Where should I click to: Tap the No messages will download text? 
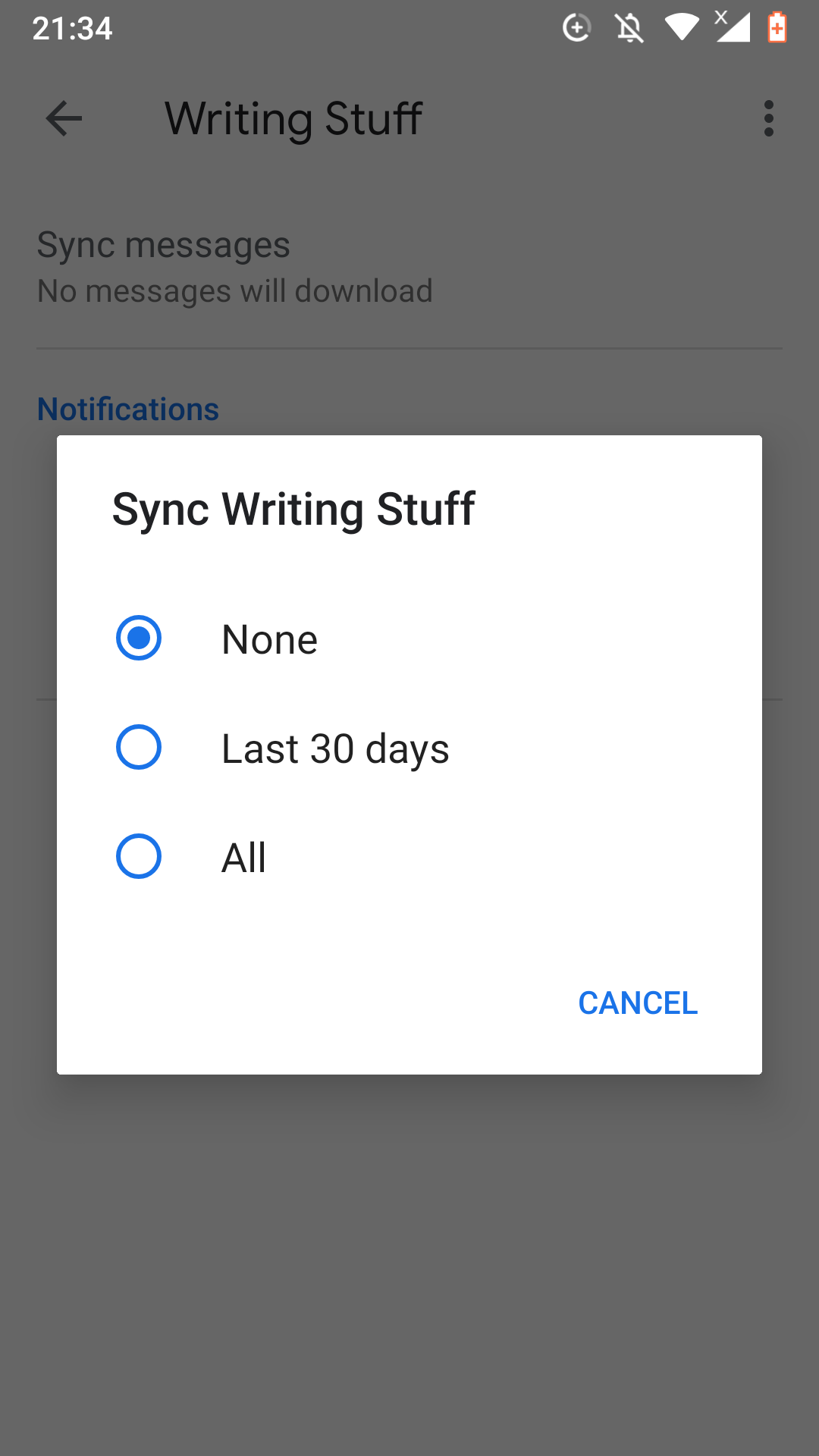point(234,290)
